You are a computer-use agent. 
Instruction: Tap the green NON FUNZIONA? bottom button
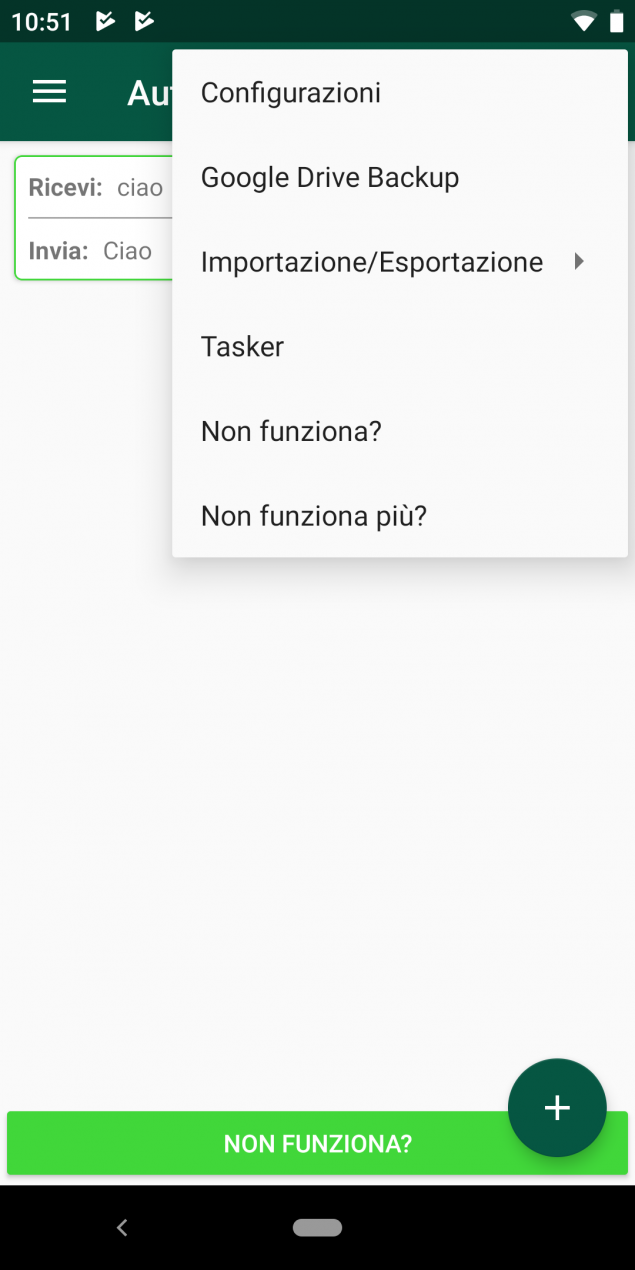[x=317, y=1143]
